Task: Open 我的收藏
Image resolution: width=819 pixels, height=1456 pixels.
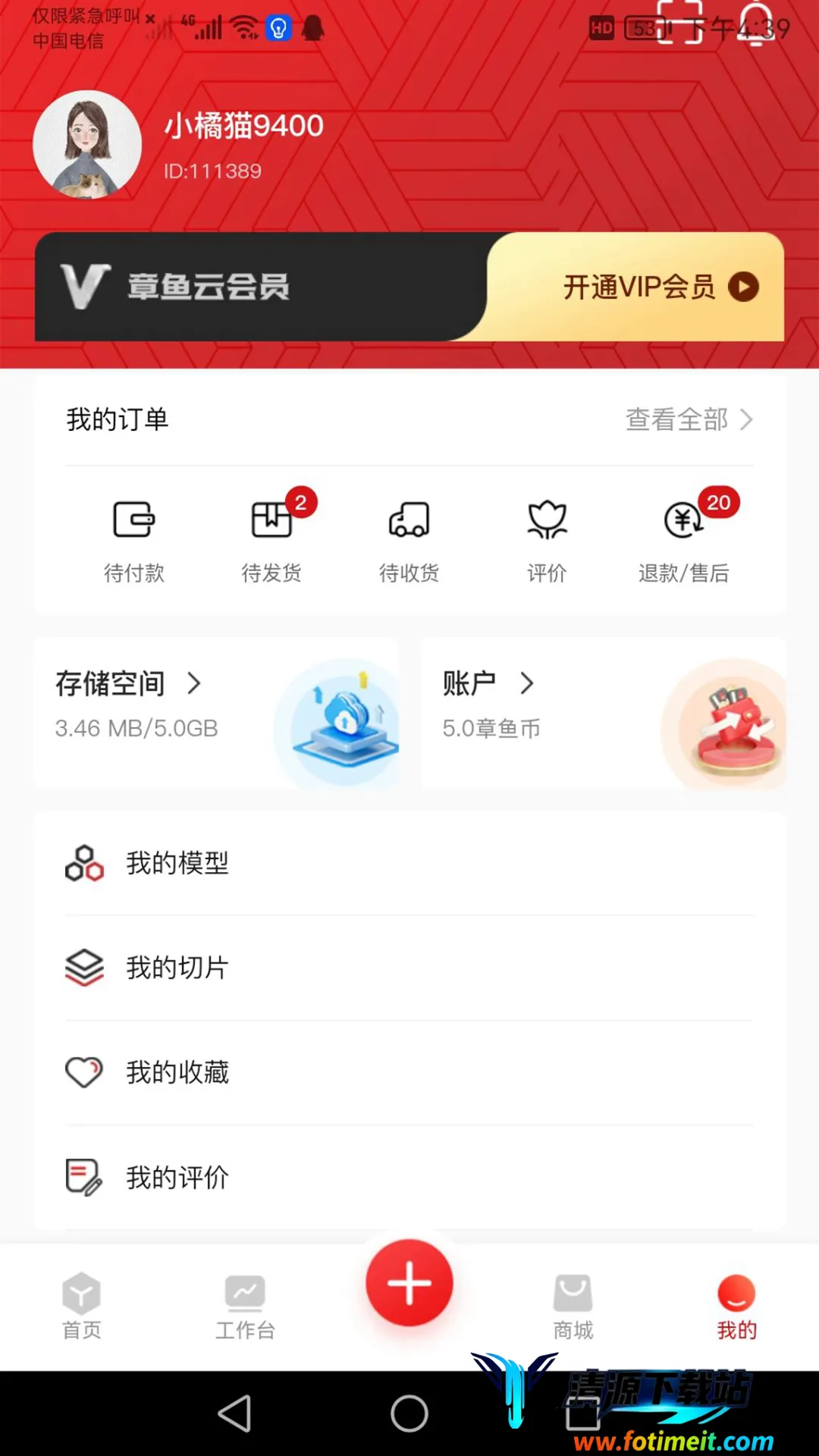Action: tap(409, 1072)
